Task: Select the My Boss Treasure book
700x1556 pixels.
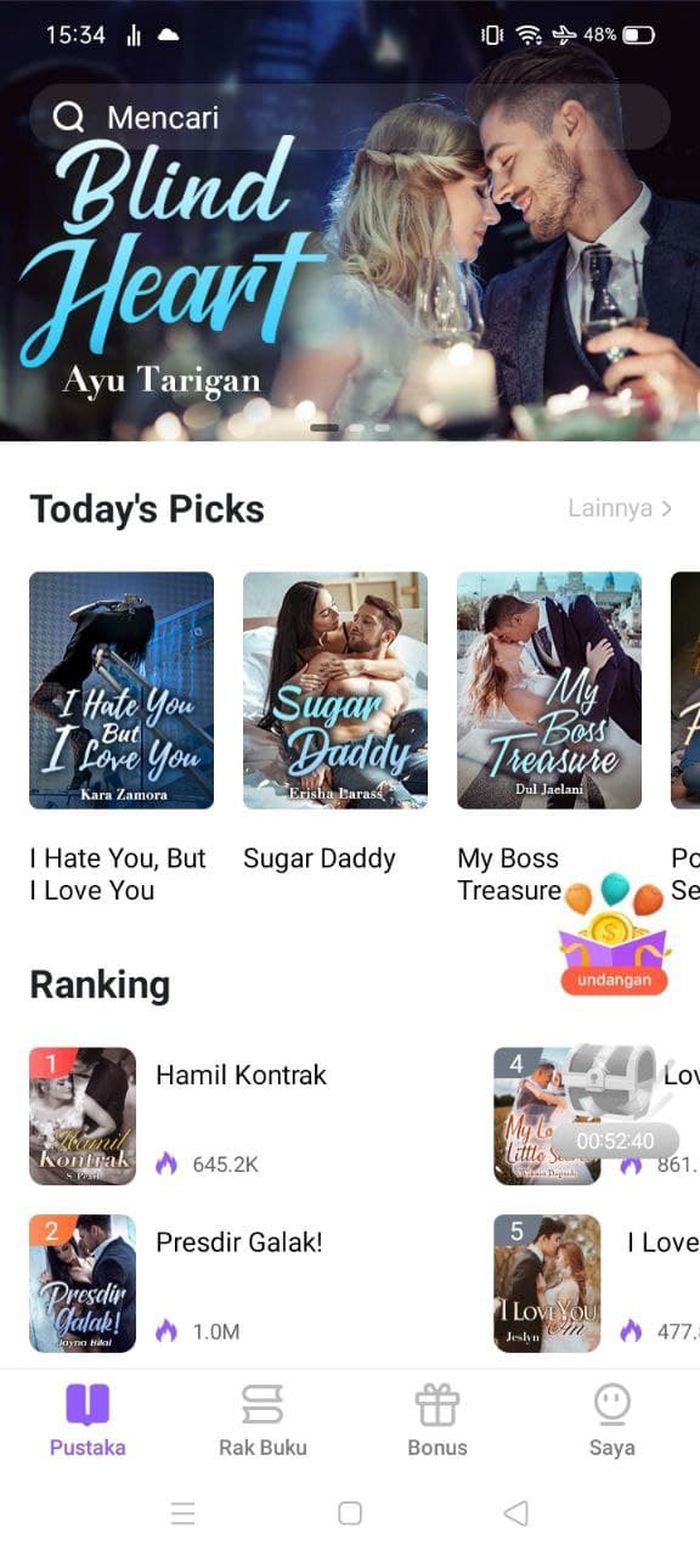Action: point(549,690)
